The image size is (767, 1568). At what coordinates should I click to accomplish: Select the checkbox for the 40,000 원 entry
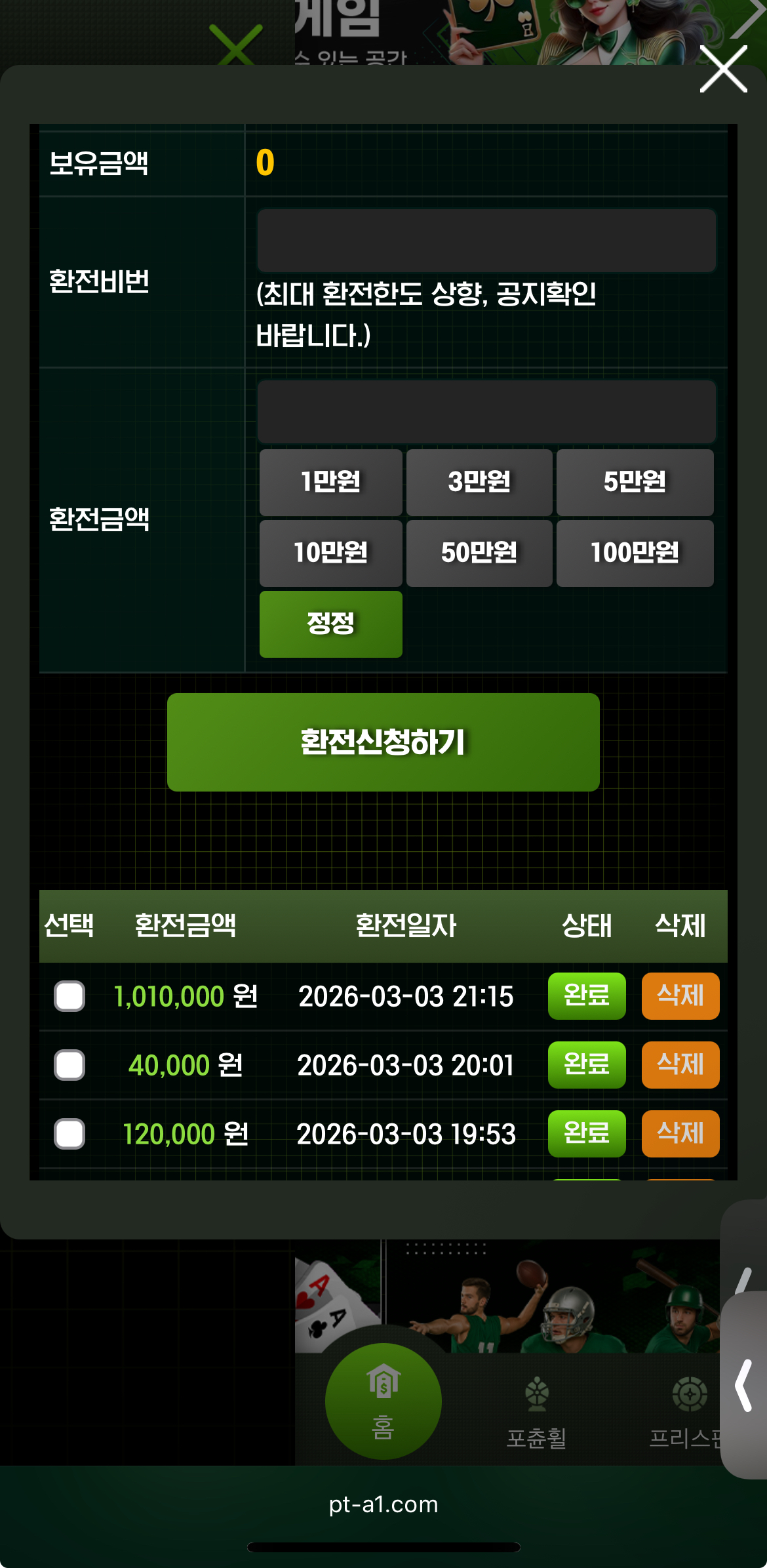coord(69,1065)
